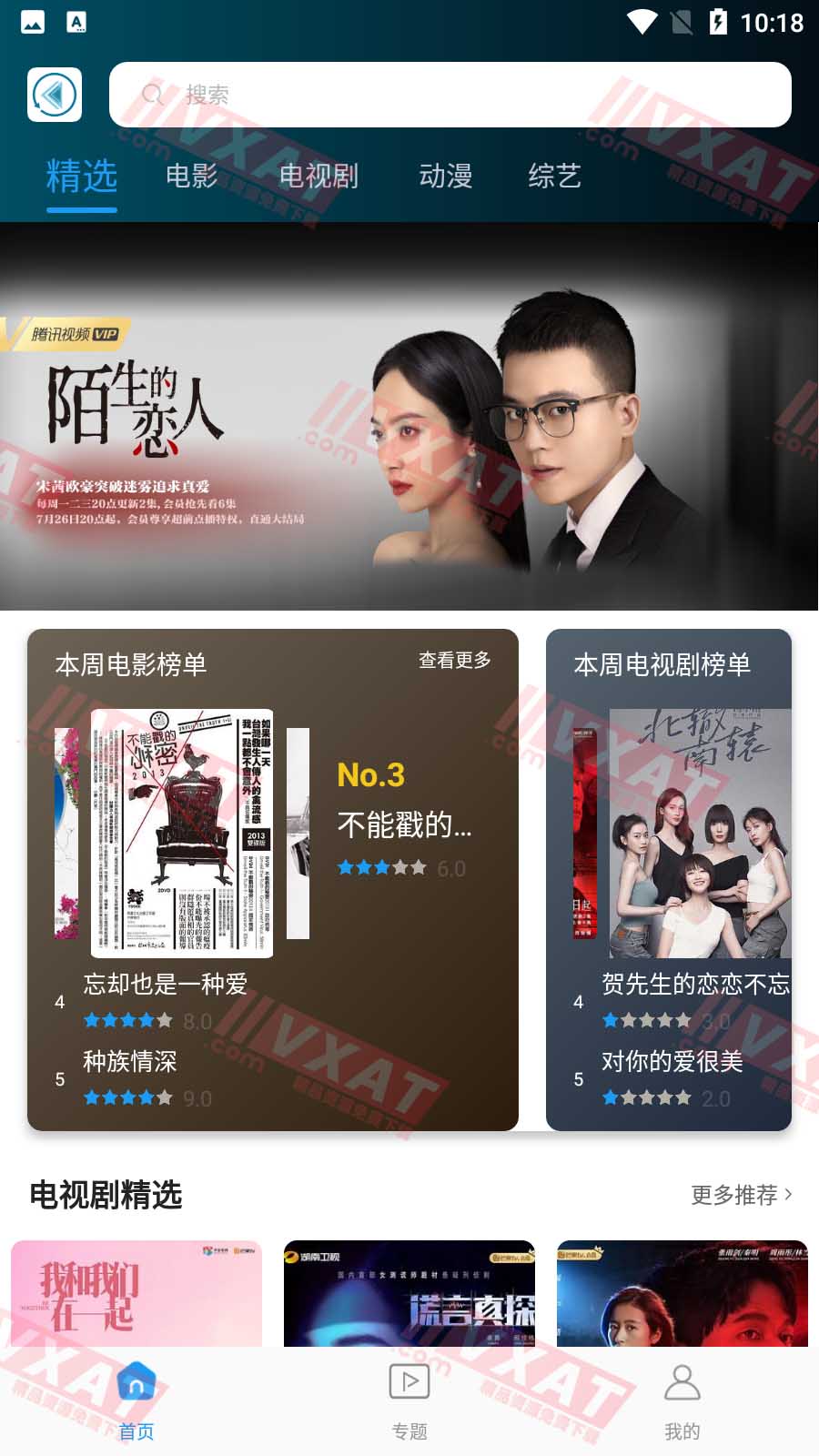Tap the back arrow app icon
Image resolution: width=819 pixels, height=1456 pixels.
[55, 95]
